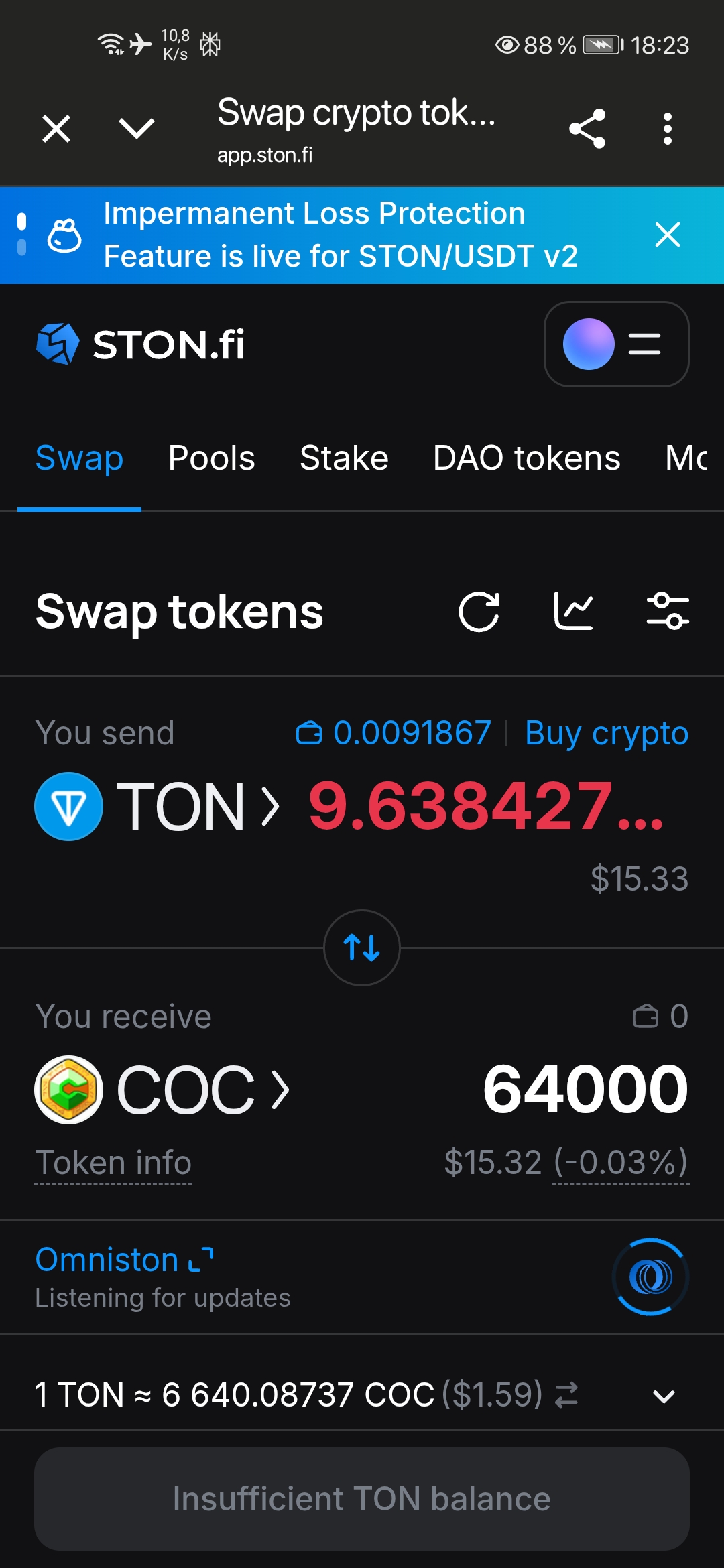The width and height of the screenshot is (724, 1568).
Task: Tap the Buy crypto link
Action: (607, 733)
